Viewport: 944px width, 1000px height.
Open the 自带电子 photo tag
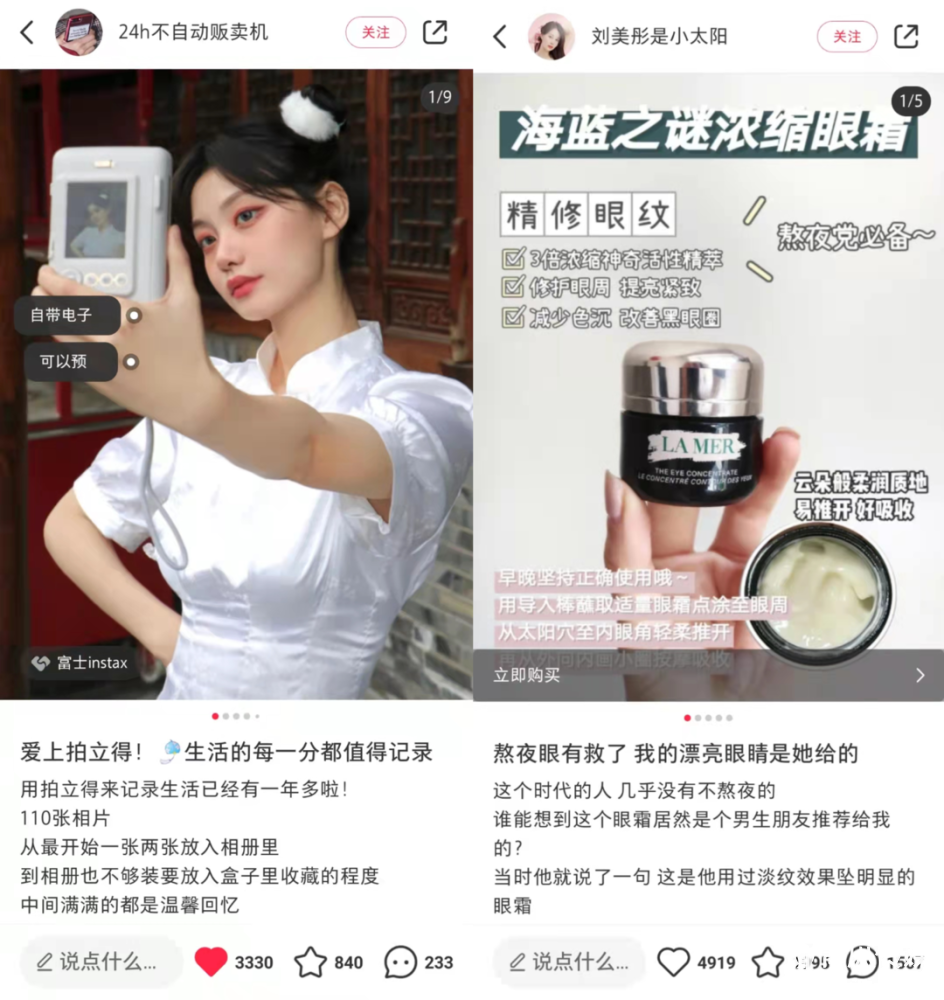click(67, 315)
